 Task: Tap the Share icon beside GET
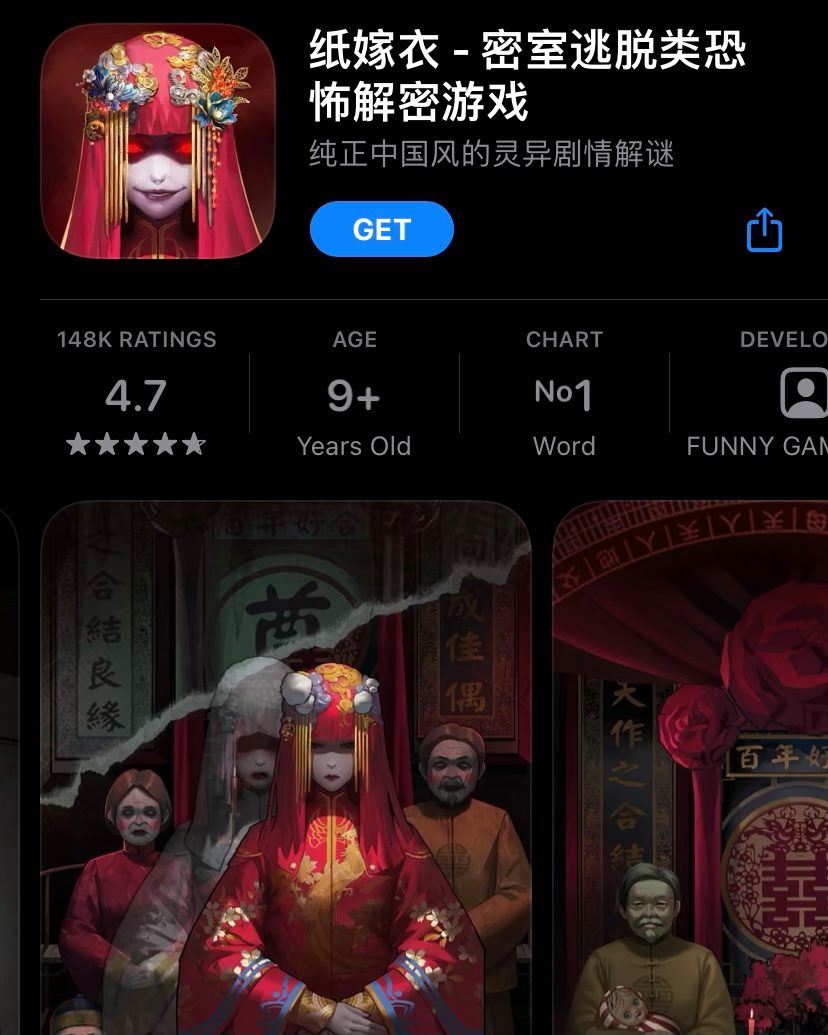[x=765, y=229]
